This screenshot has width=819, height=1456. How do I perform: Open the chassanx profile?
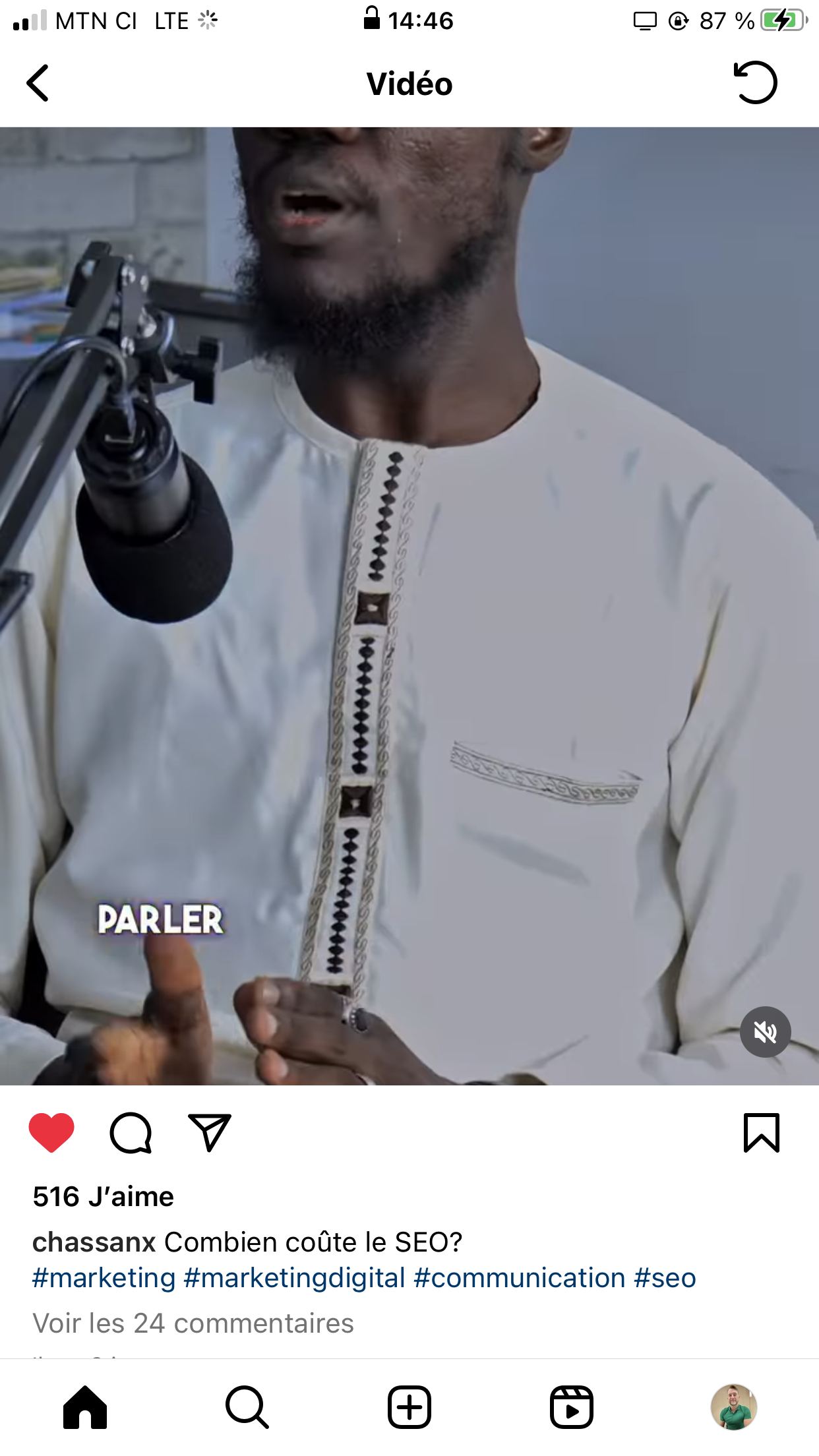pyautogui.click(x=94, y=1242)
